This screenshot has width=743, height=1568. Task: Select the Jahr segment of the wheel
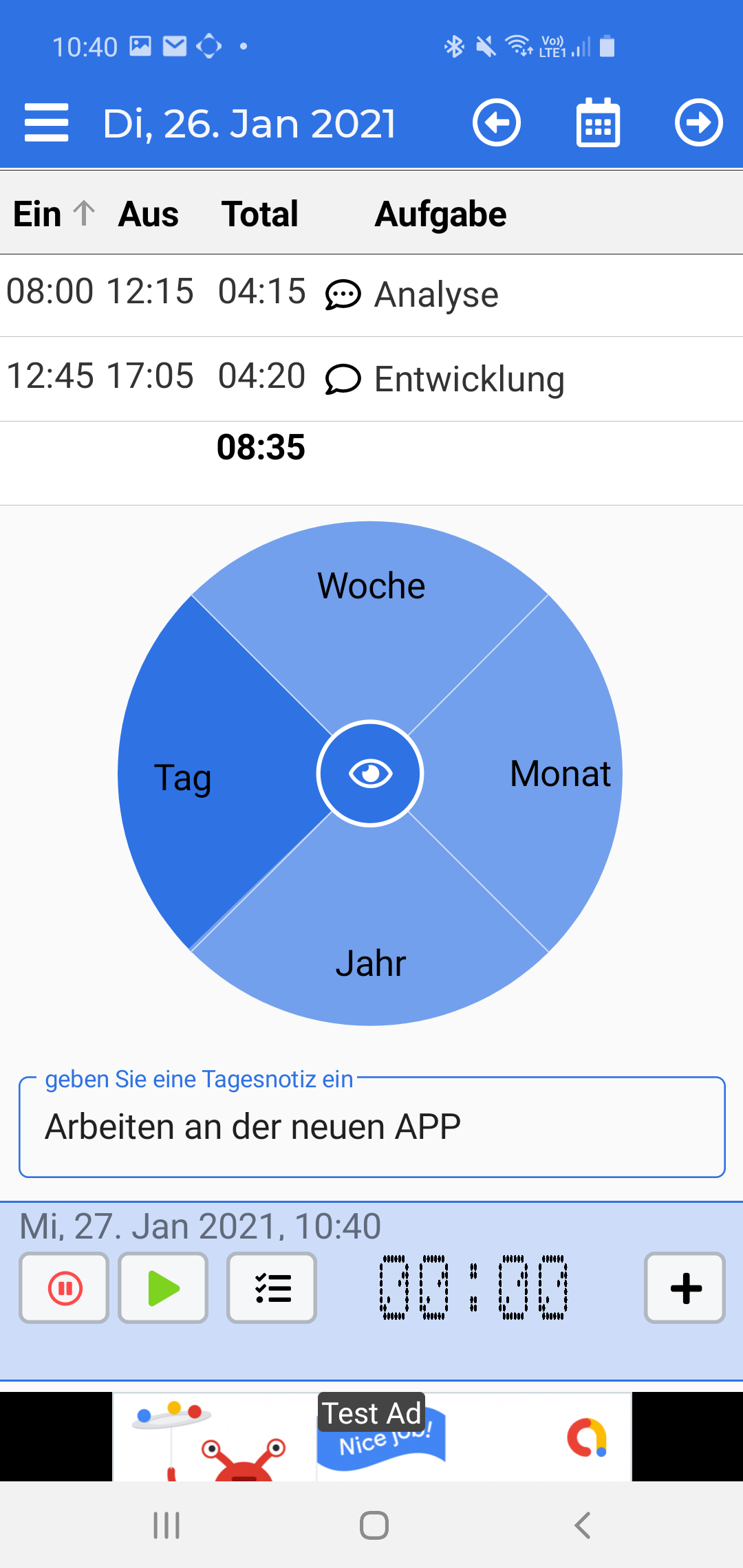click(x=371, y=962)
